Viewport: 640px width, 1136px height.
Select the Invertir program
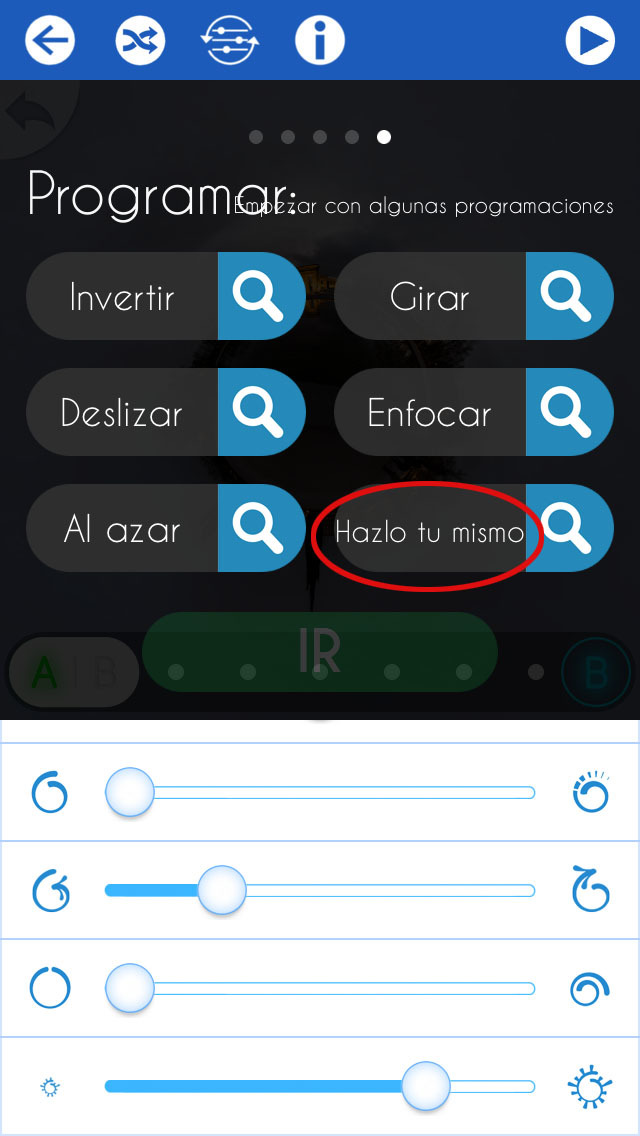click(x=122, y=296)
